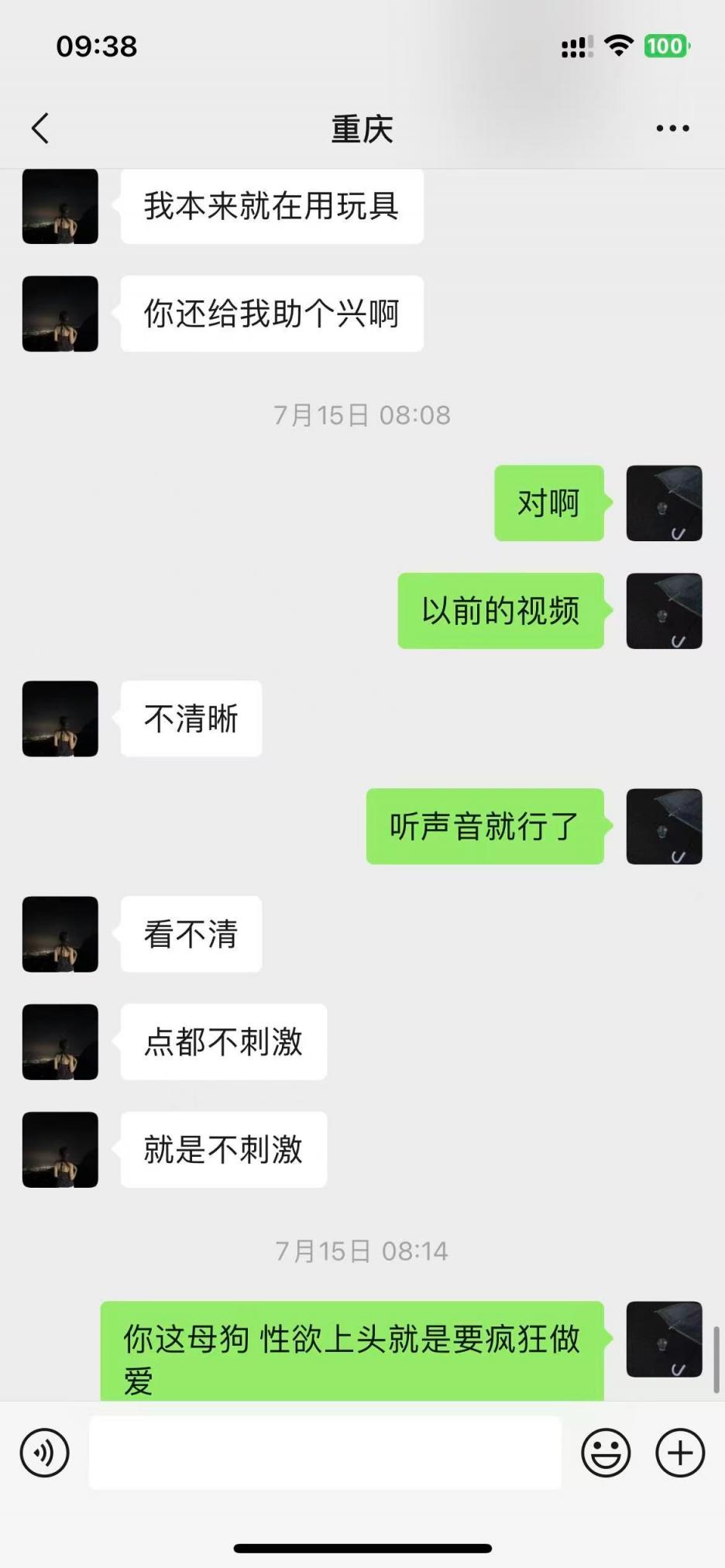Switch to voice message input
This screenshot has width=725, height=1568.
point(45,1453)
